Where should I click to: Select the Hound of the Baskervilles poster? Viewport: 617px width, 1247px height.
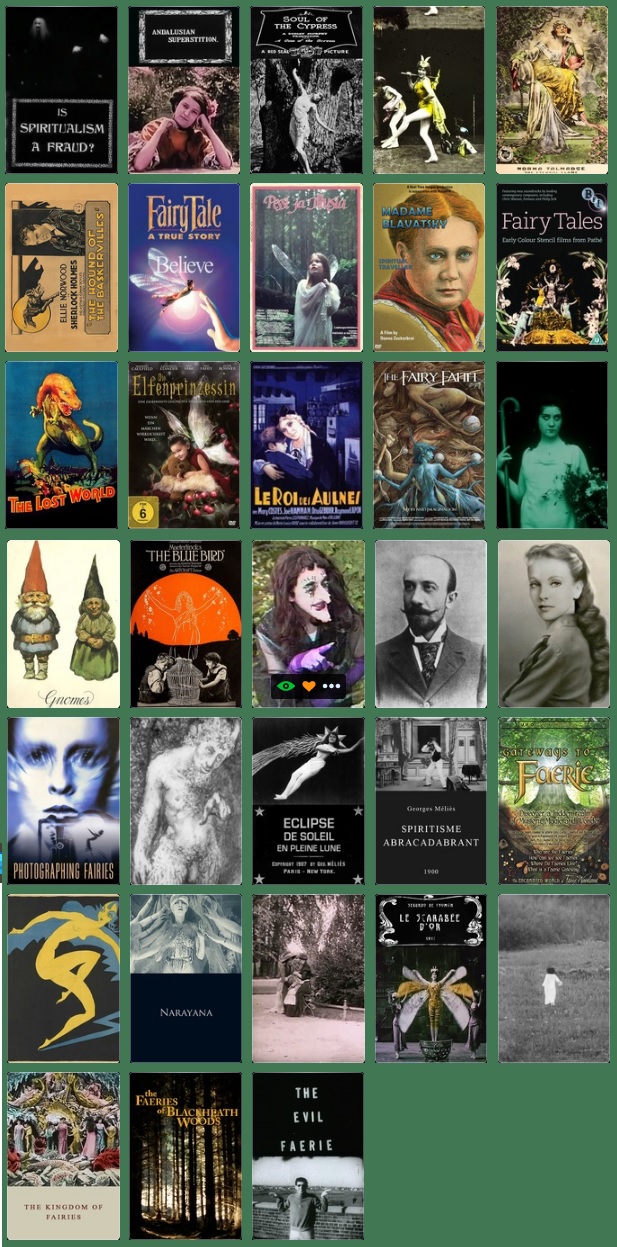click(61, 267)
